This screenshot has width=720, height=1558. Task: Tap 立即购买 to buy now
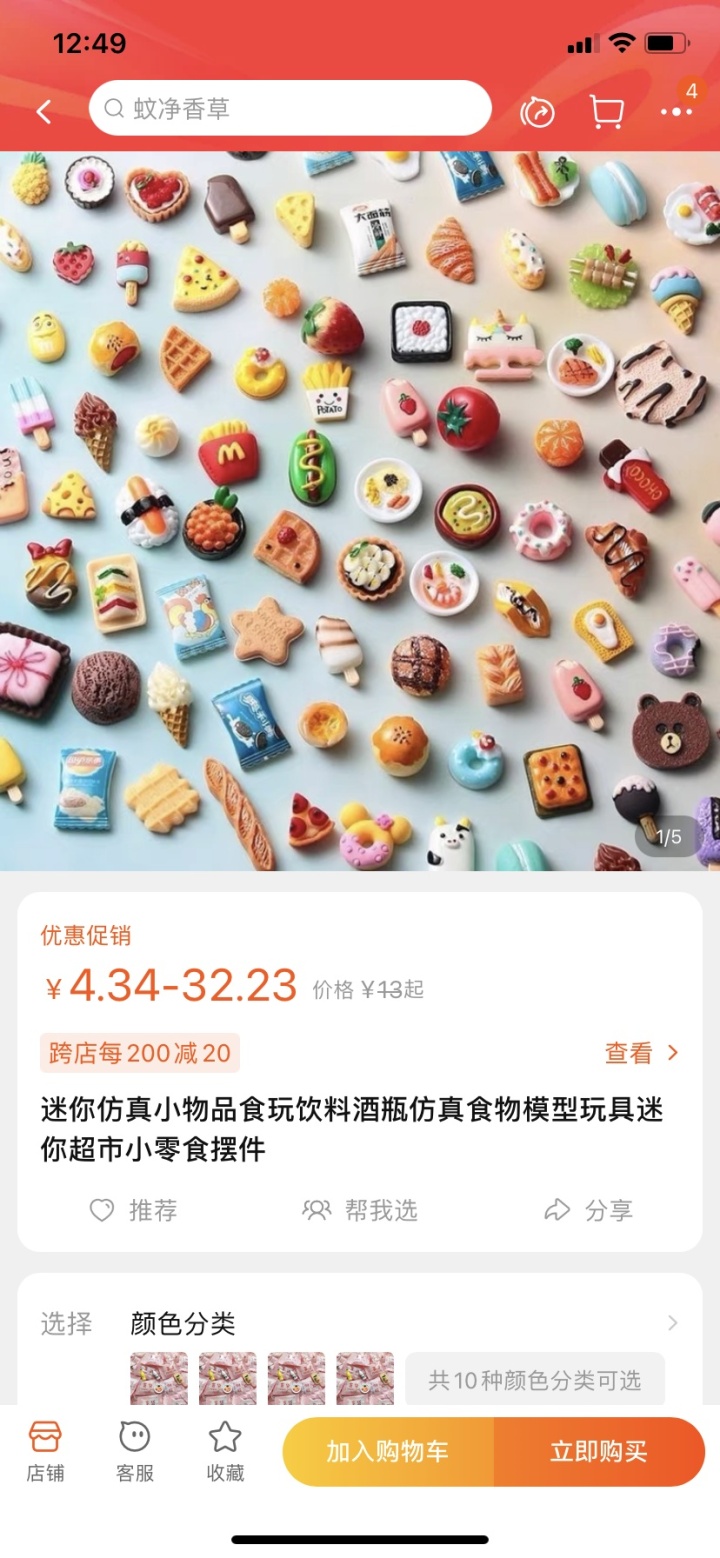[x=599, y=1451]
